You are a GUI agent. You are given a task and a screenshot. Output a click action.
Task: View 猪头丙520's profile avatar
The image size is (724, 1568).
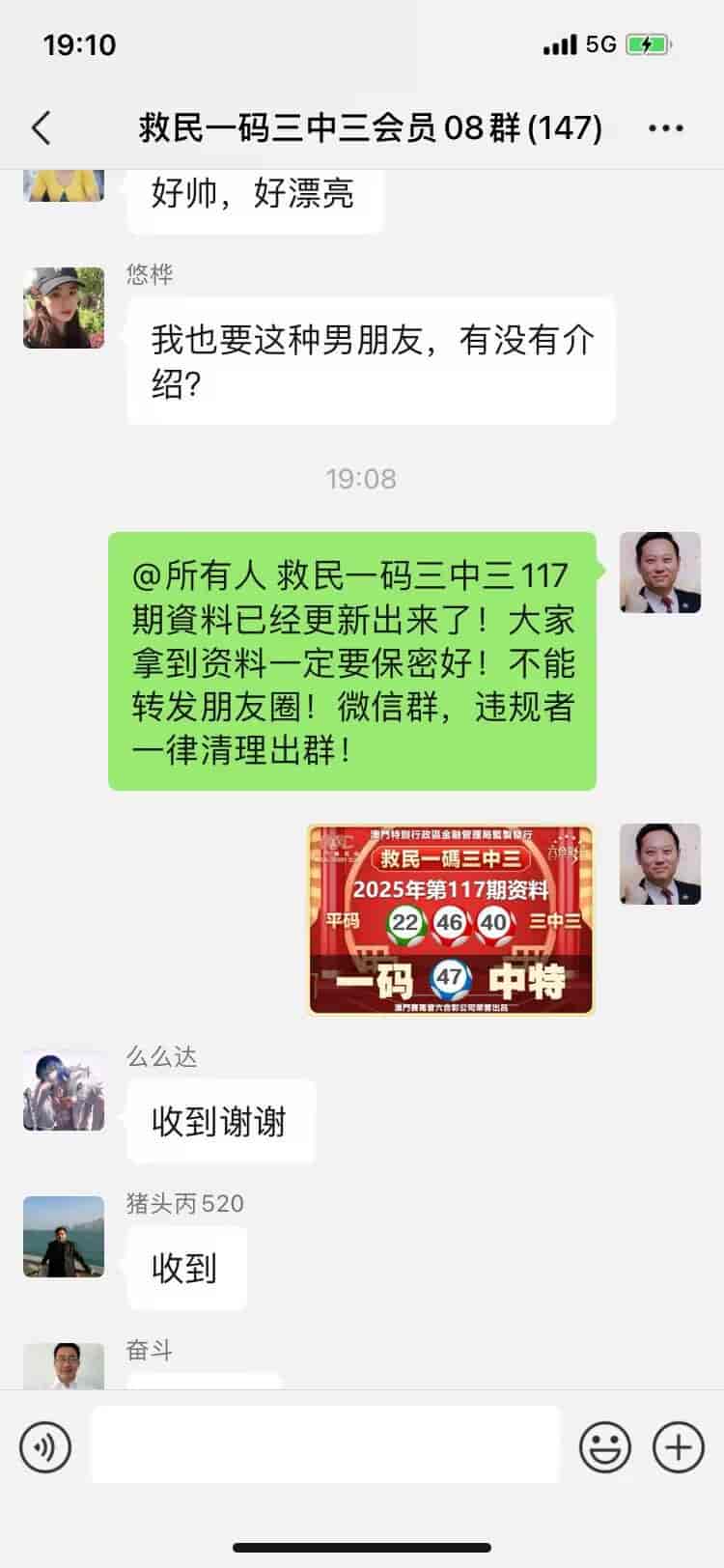64,1237
